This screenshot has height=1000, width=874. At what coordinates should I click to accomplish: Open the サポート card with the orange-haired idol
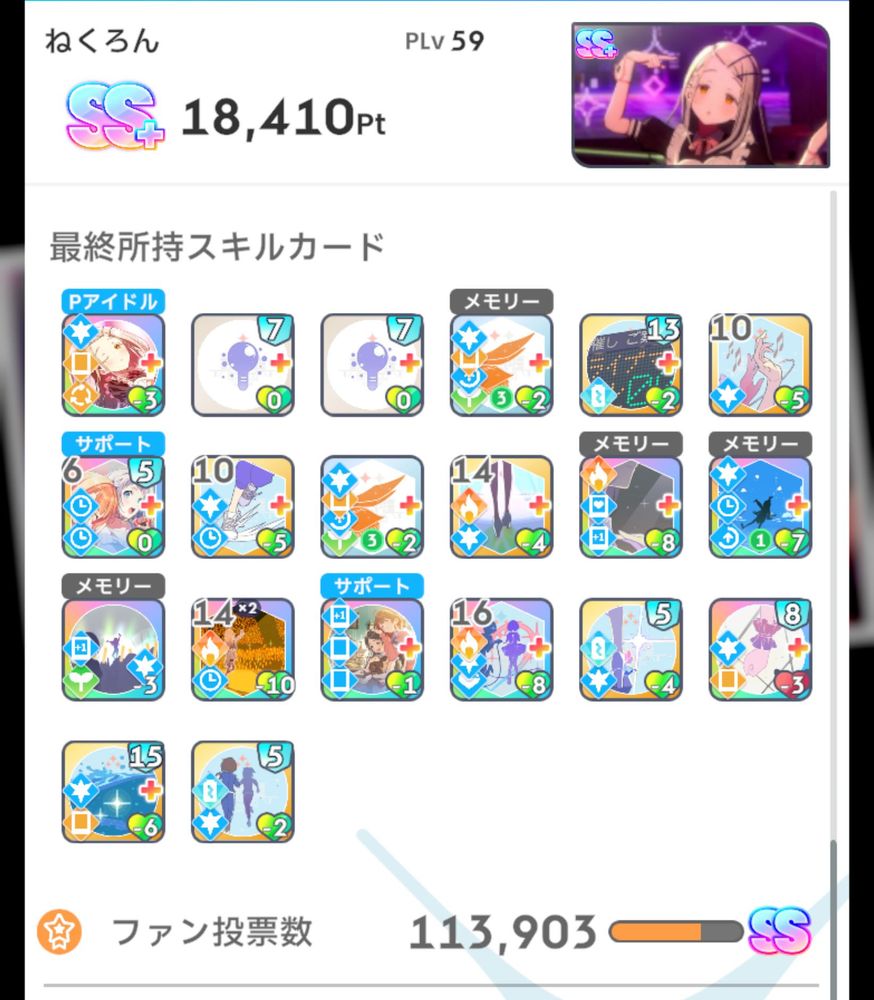click(x=112, y=502)
